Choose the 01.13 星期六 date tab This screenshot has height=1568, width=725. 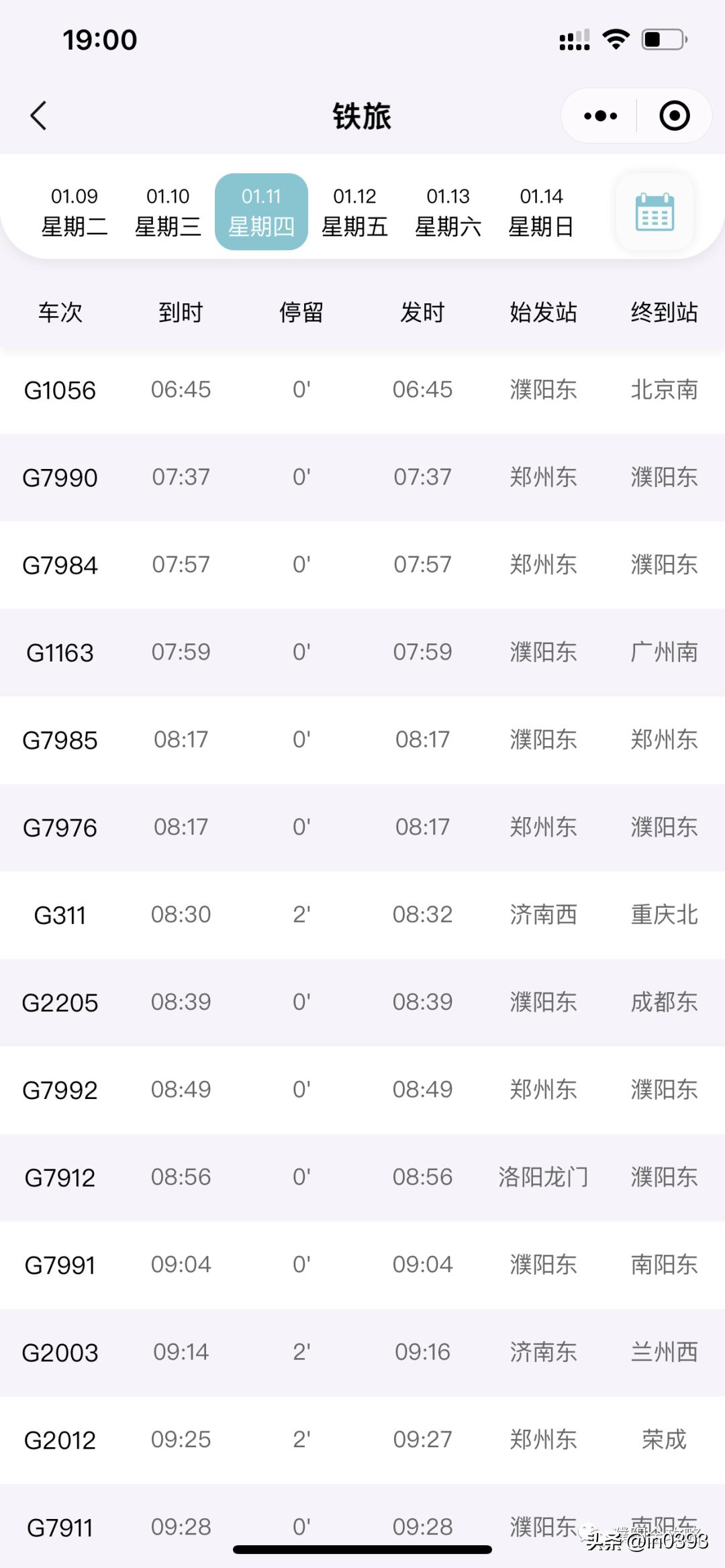tap(448, 212)
